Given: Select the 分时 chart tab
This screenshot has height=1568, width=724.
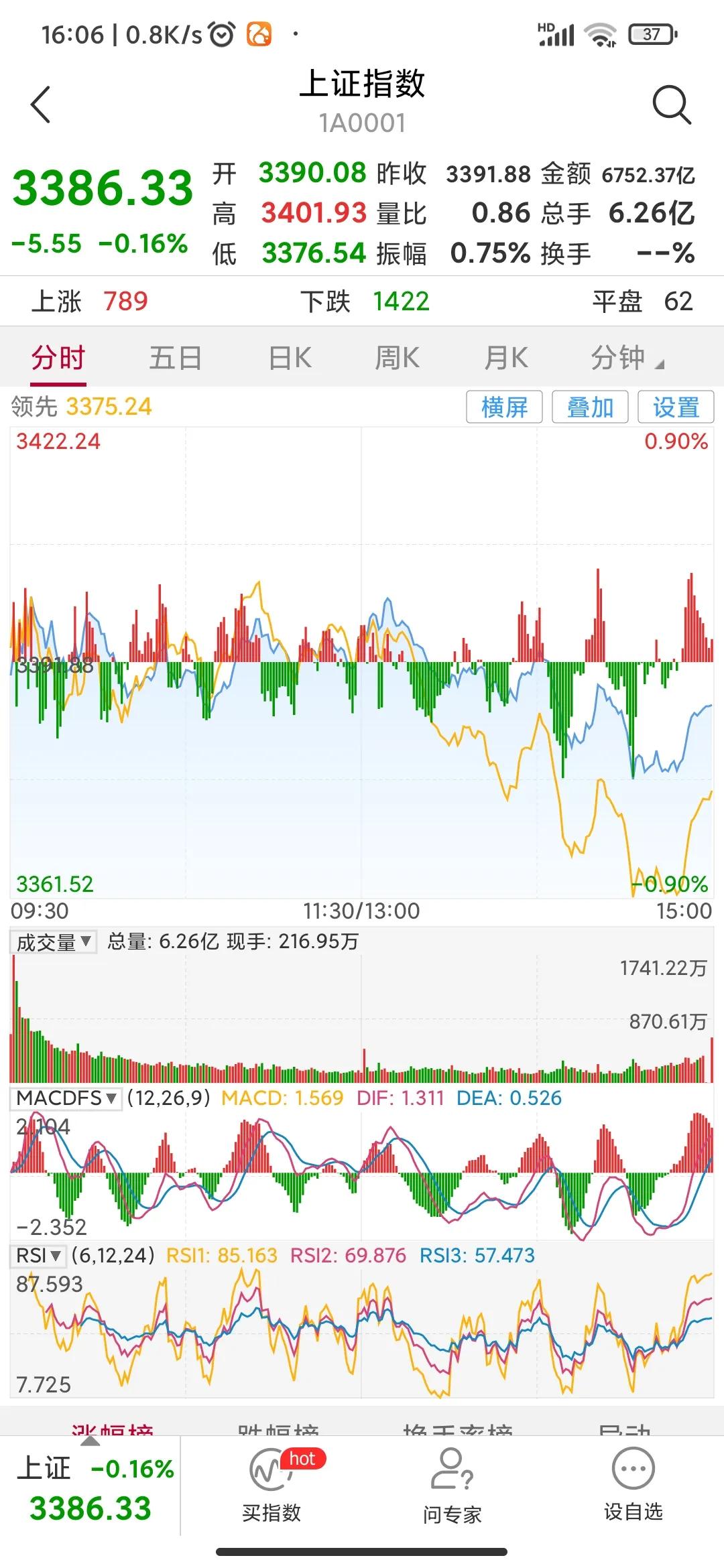Looking at the screenshot, I should 58,358.
